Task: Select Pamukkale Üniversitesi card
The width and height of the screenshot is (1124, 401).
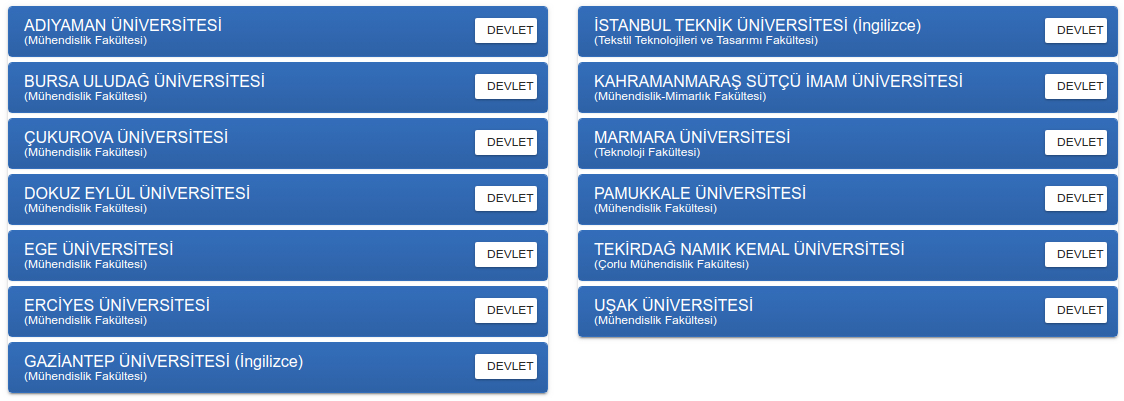Action: 848,199
